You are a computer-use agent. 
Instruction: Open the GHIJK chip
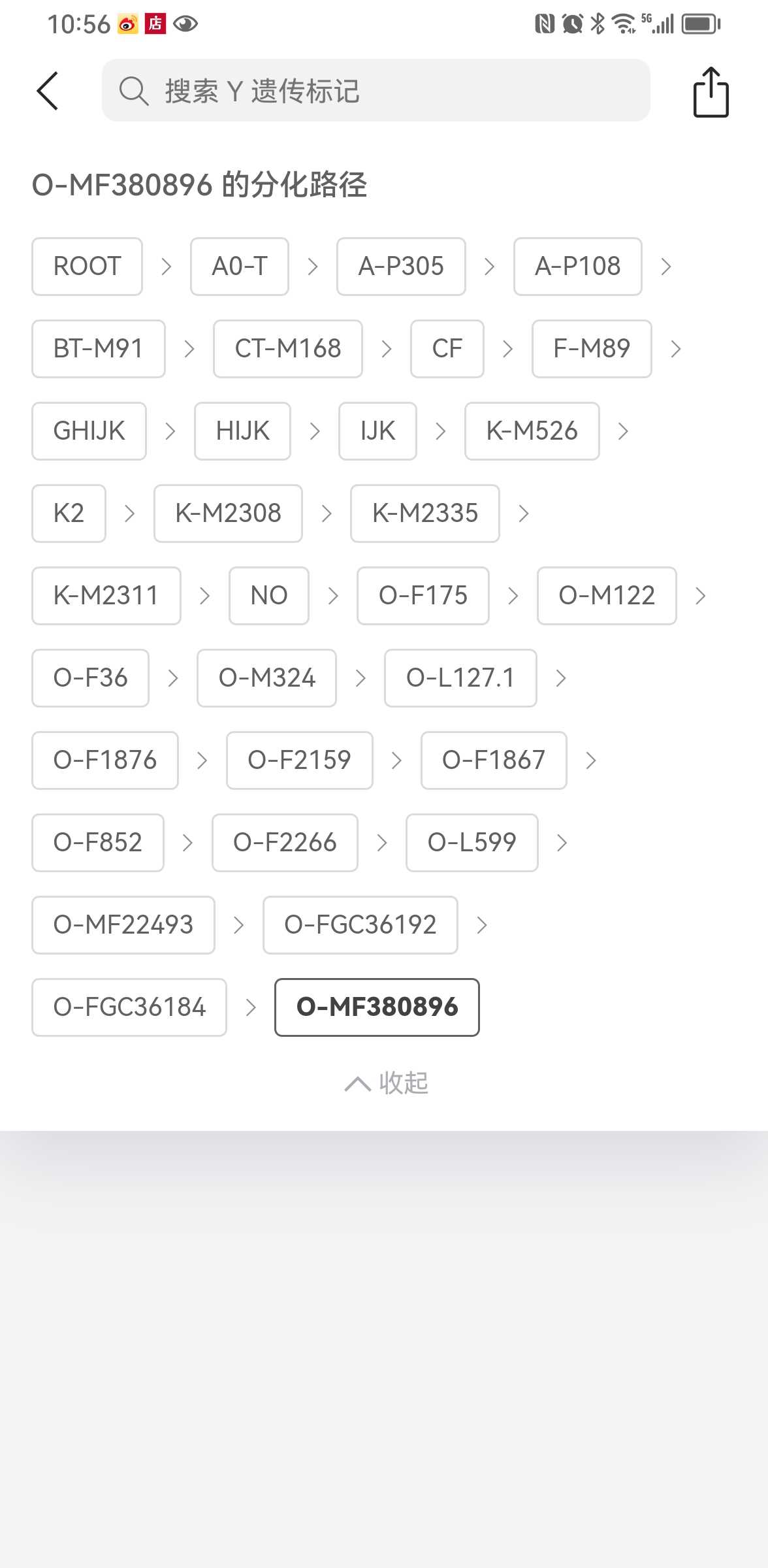click(x=89, y=431)
